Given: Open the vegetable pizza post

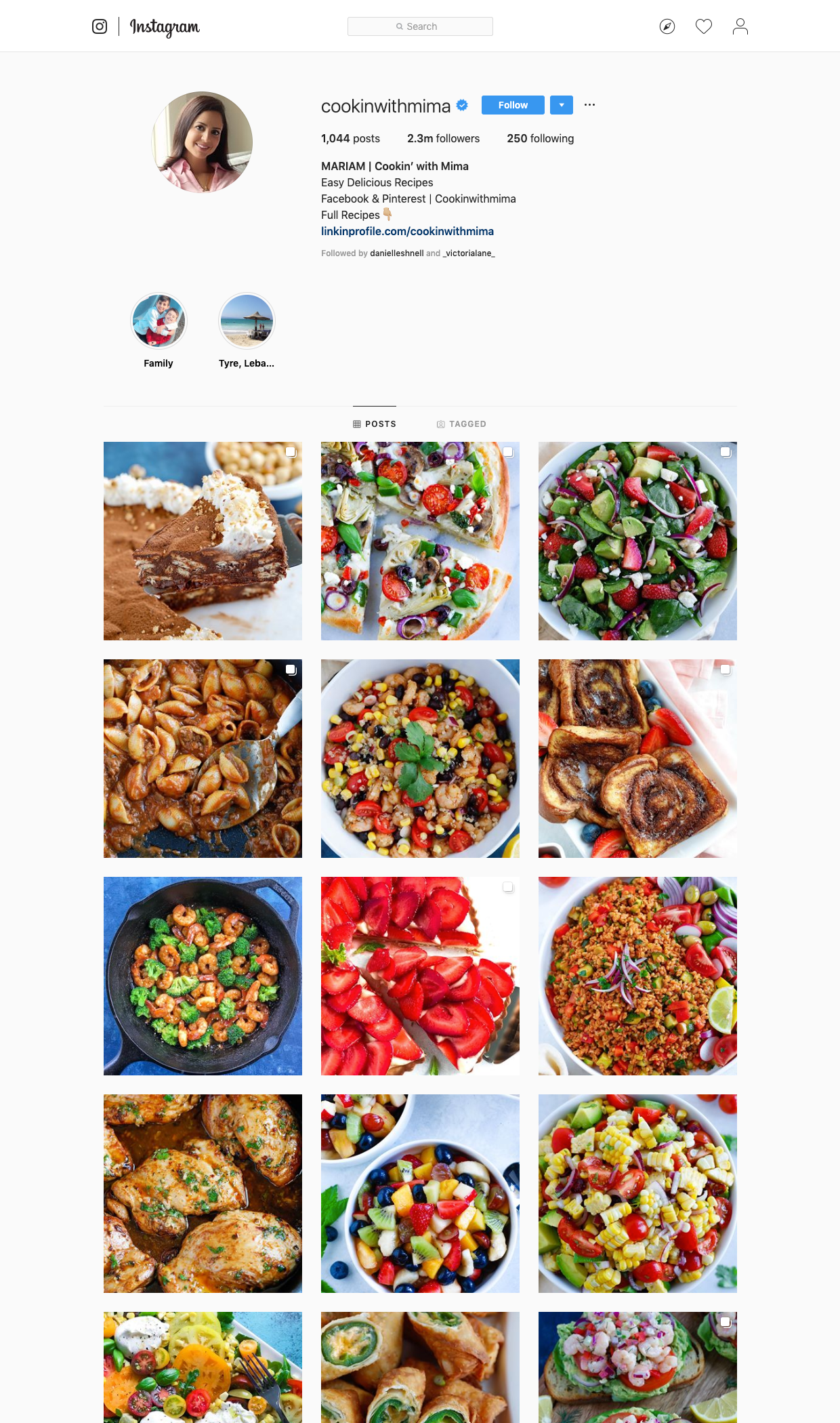Looking at the screenshot, I should point(420,541).
